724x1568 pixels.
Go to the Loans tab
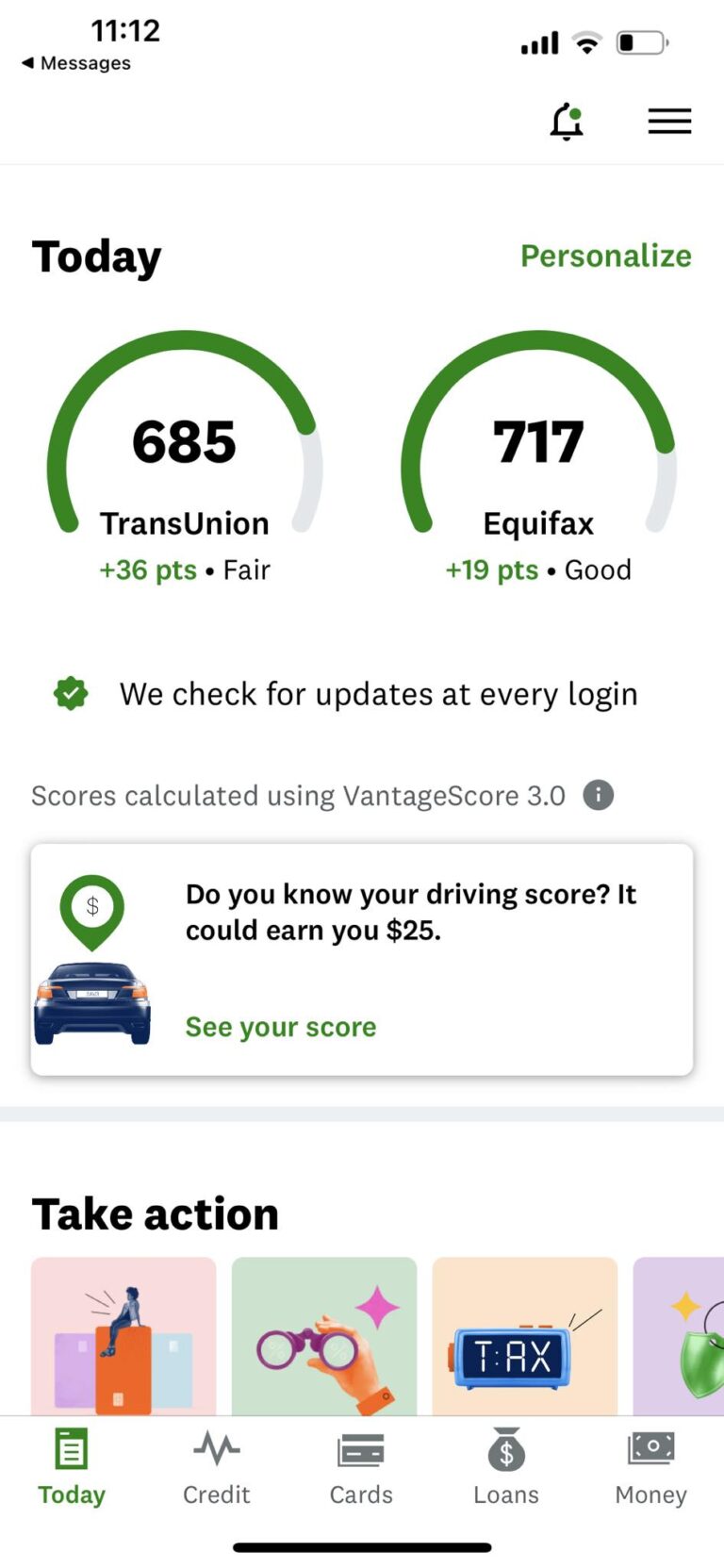506,1467
